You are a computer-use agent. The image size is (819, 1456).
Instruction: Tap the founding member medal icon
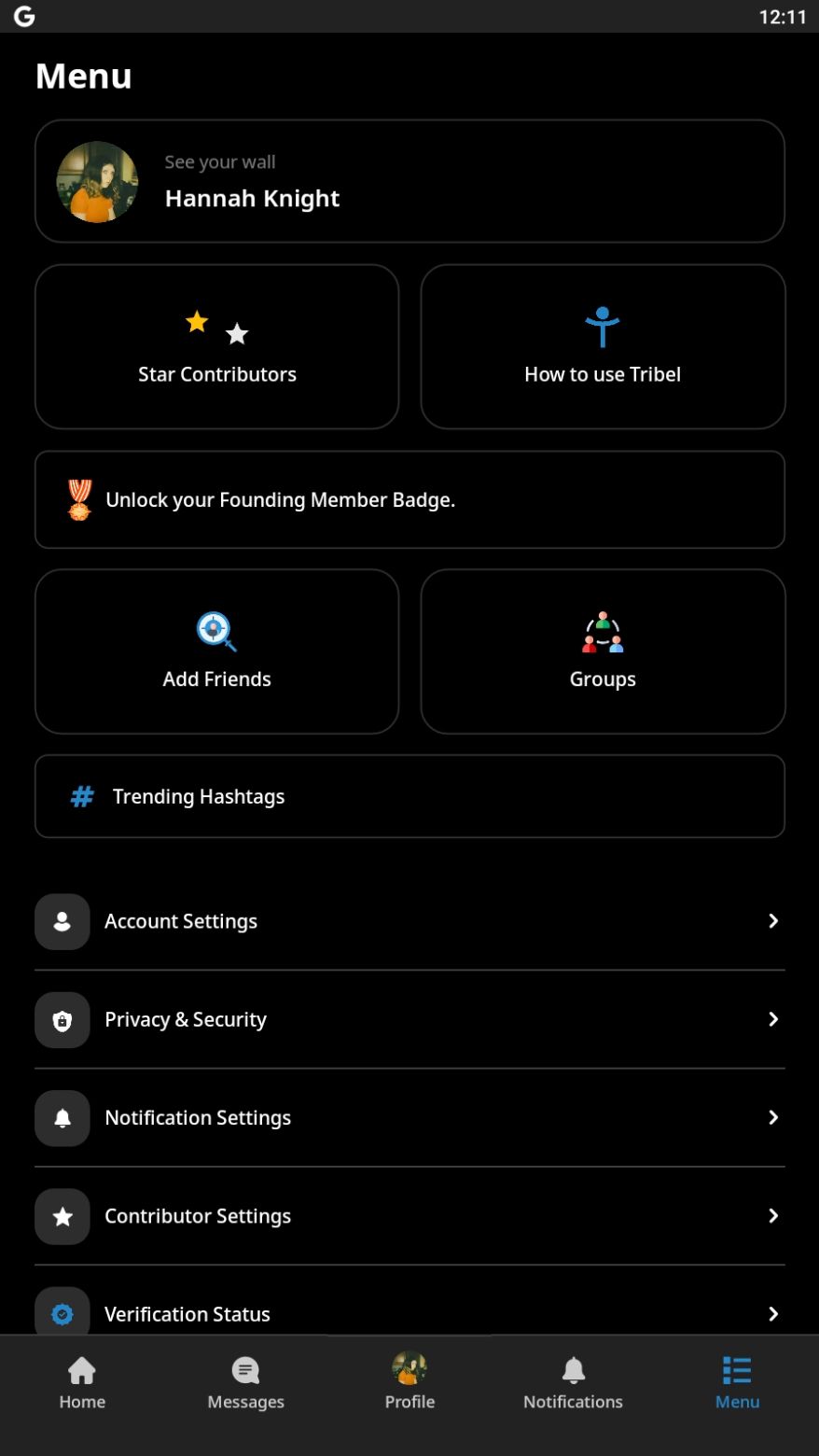pos(78,499)
